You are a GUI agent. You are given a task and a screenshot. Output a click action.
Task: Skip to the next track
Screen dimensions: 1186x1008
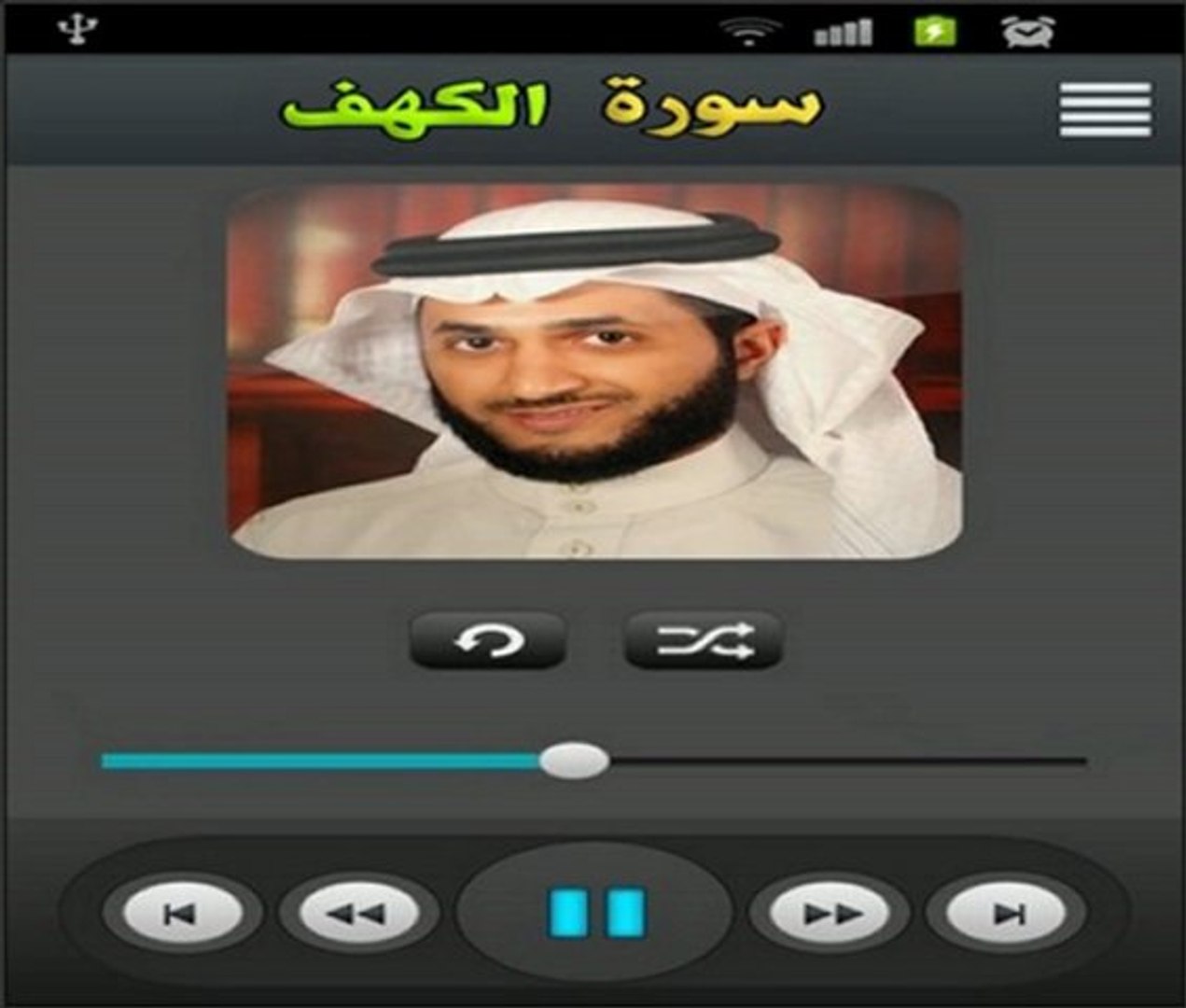pos(1007,913)
